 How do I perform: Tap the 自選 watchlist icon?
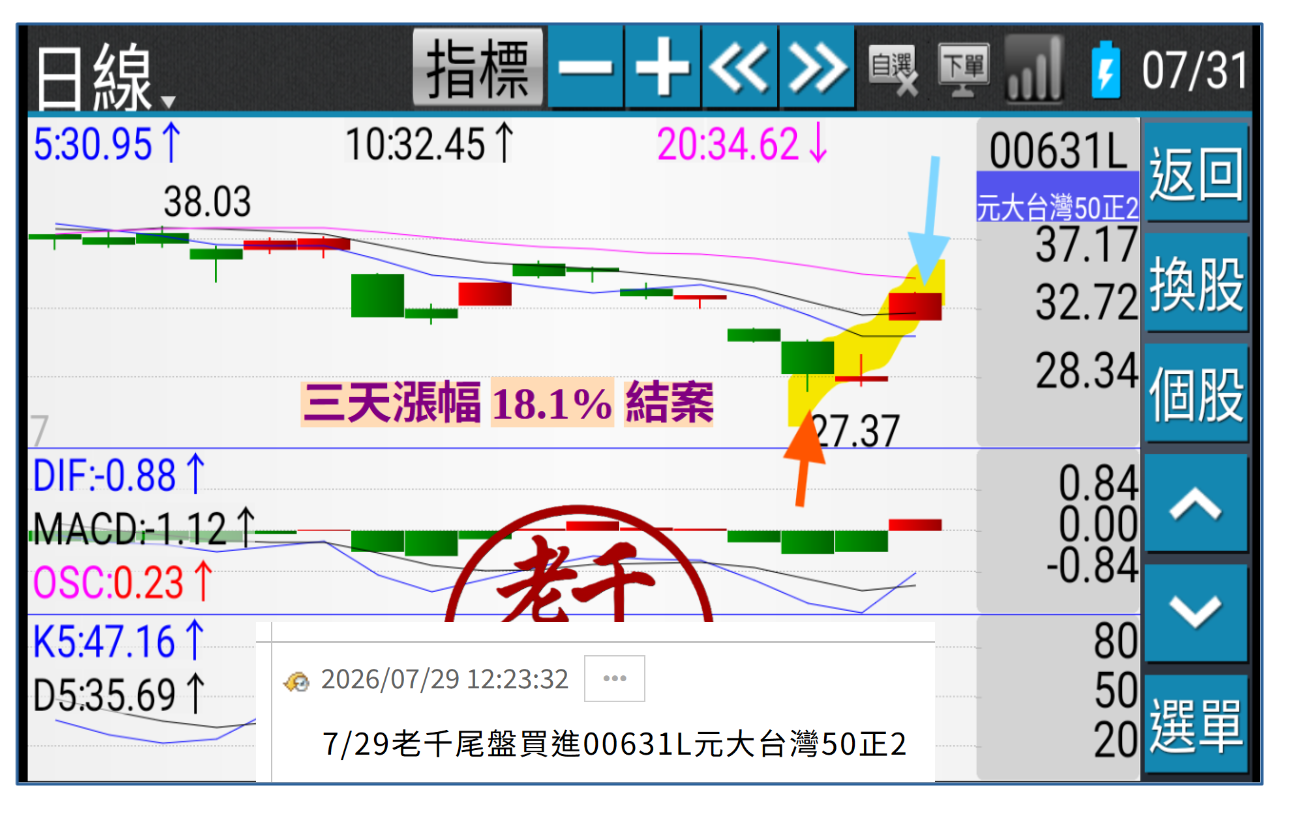[x=893, y=72]
